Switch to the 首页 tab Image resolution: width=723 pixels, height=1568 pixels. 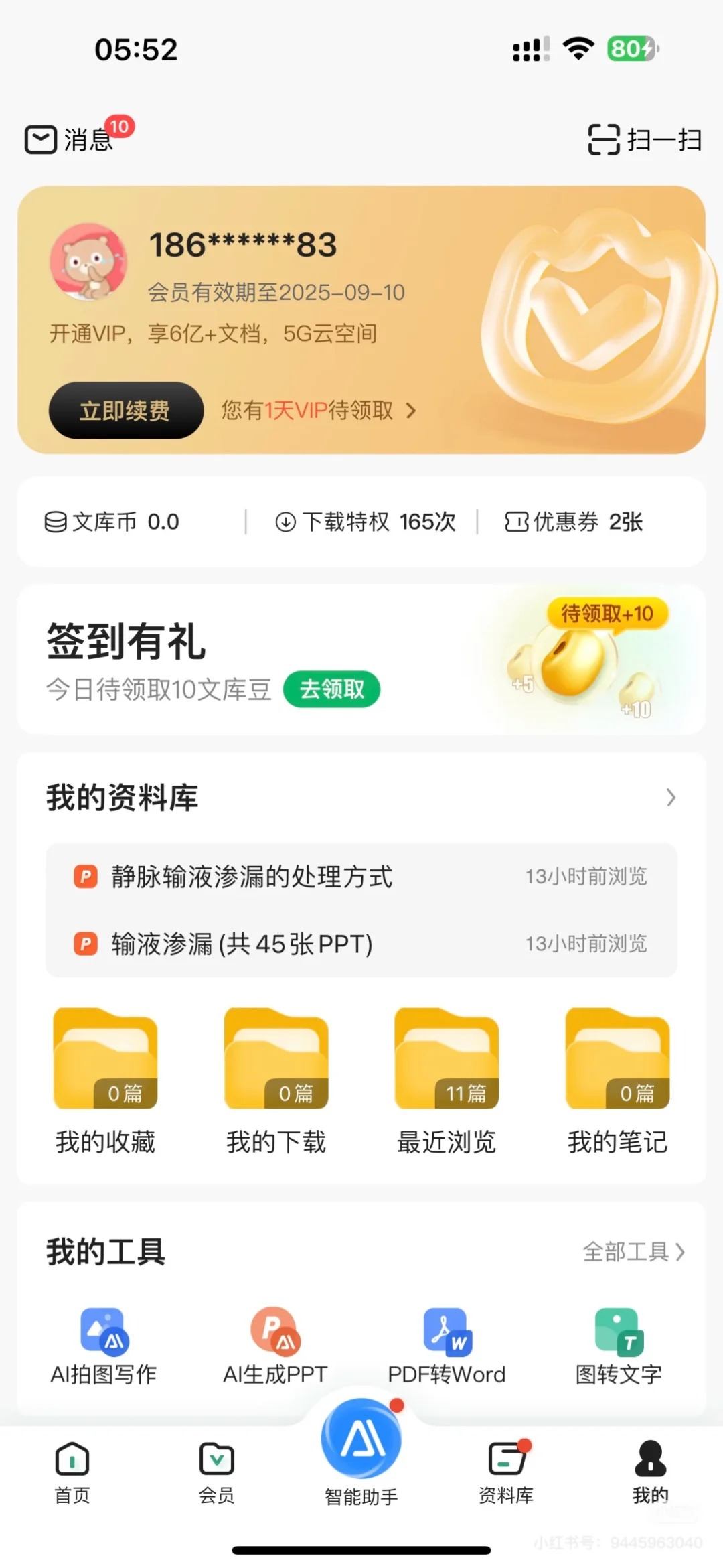point(72,1471)
